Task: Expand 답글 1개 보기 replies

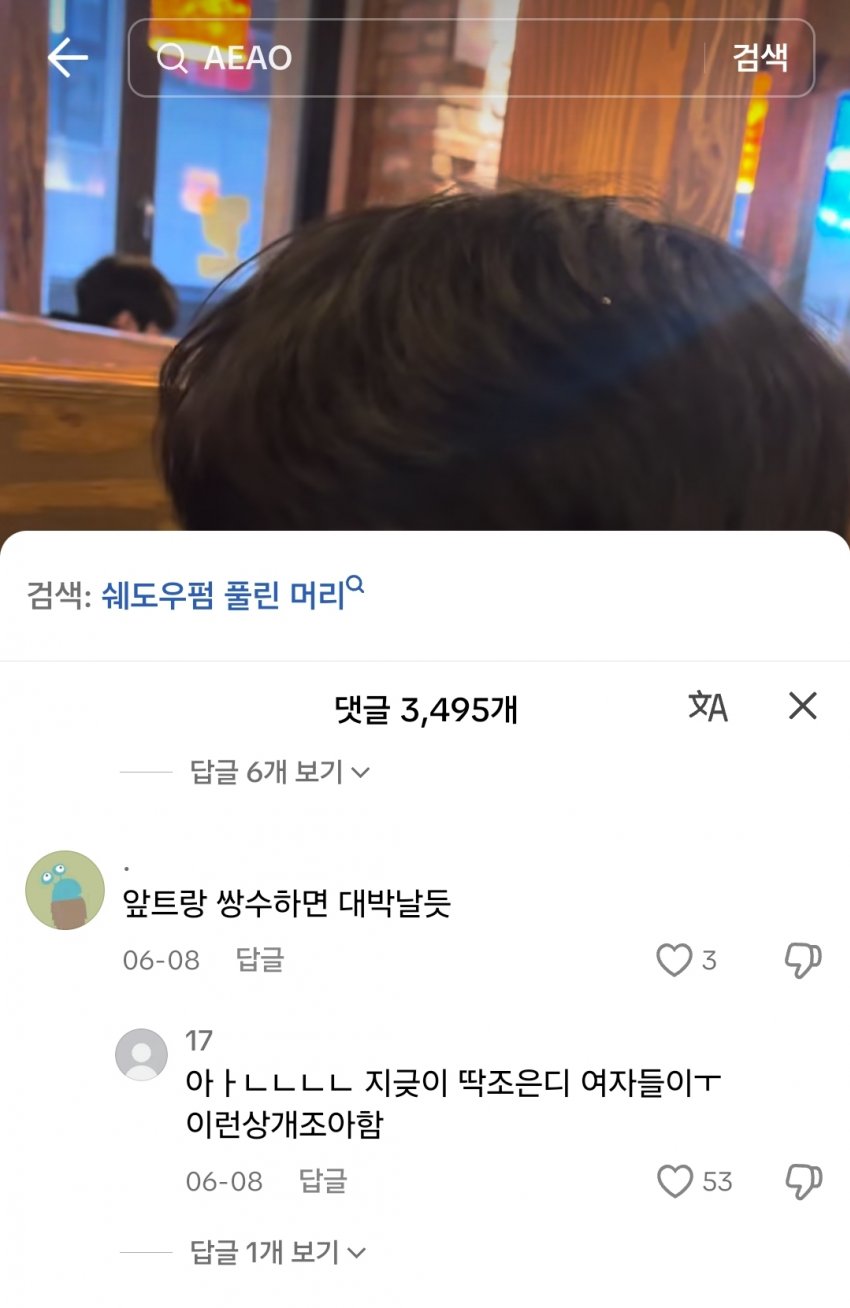Action: (x=280, y=1252)
